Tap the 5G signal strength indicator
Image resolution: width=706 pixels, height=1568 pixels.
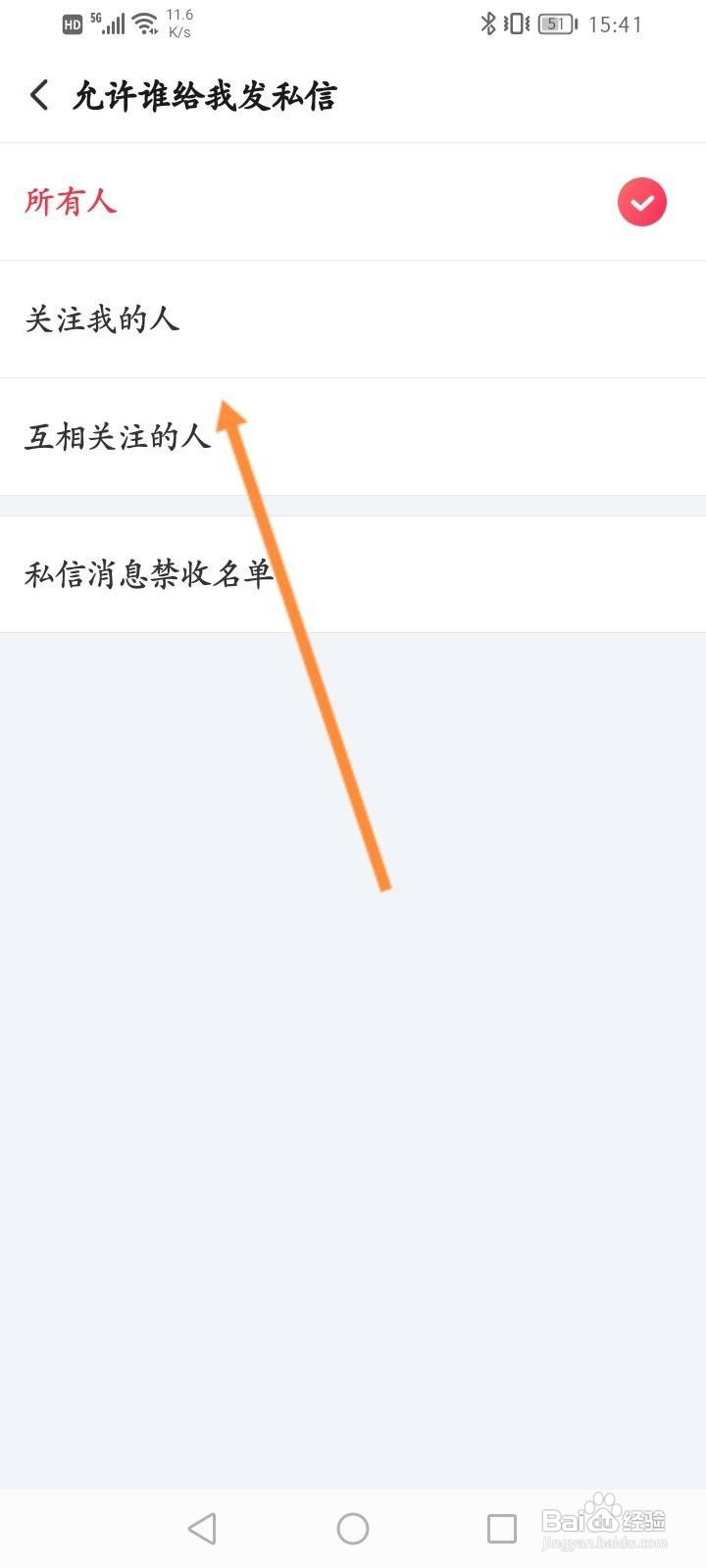[x=111, y=22]
